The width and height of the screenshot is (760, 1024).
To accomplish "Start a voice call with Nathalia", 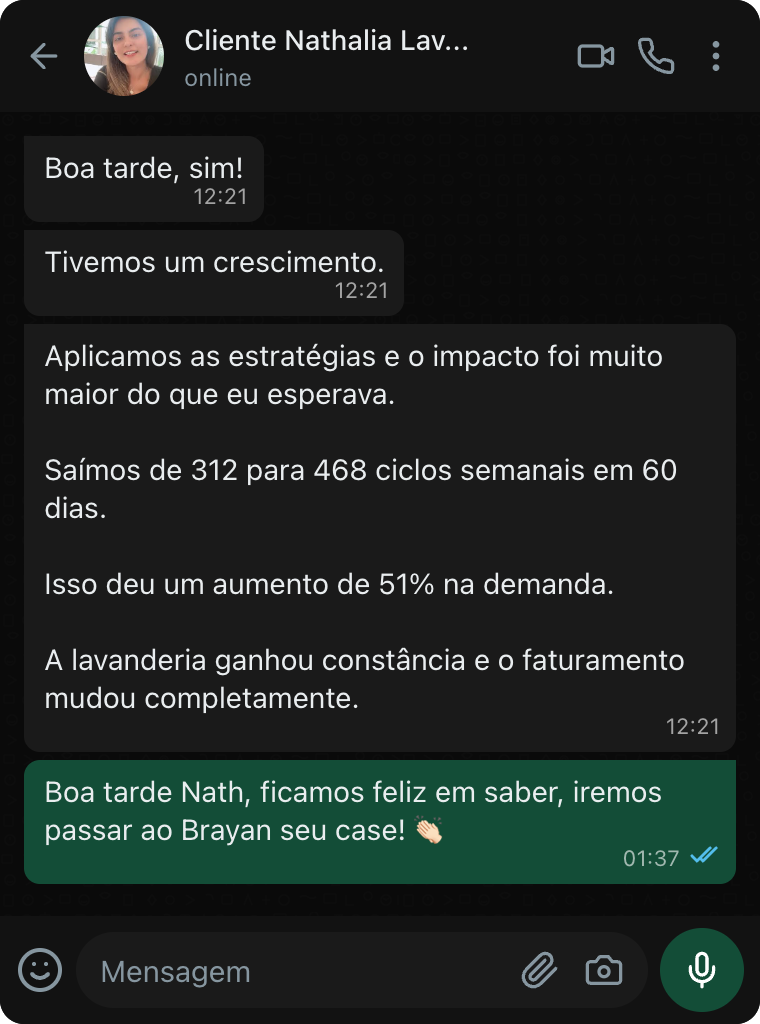I will click(x=656, y=56).
